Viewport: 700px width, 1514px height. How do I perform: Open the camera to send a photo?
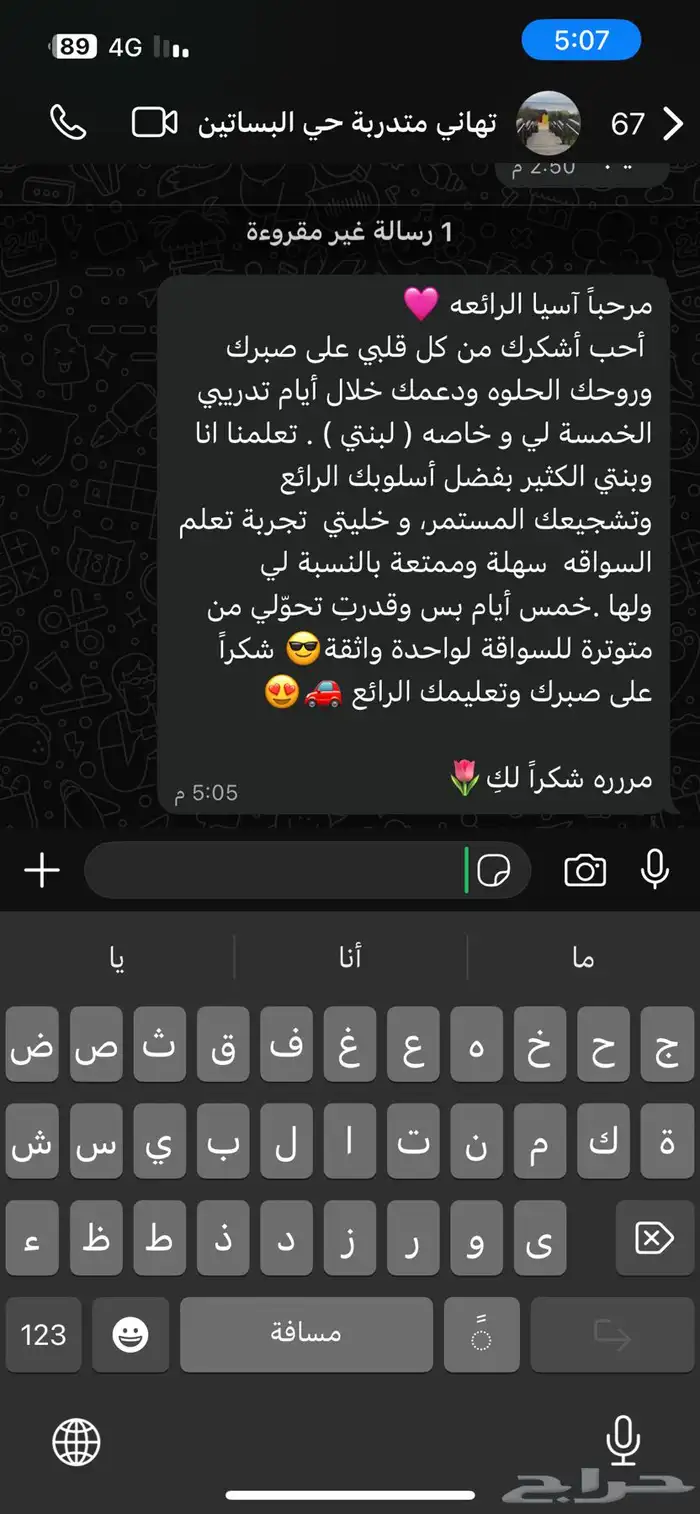585,871
